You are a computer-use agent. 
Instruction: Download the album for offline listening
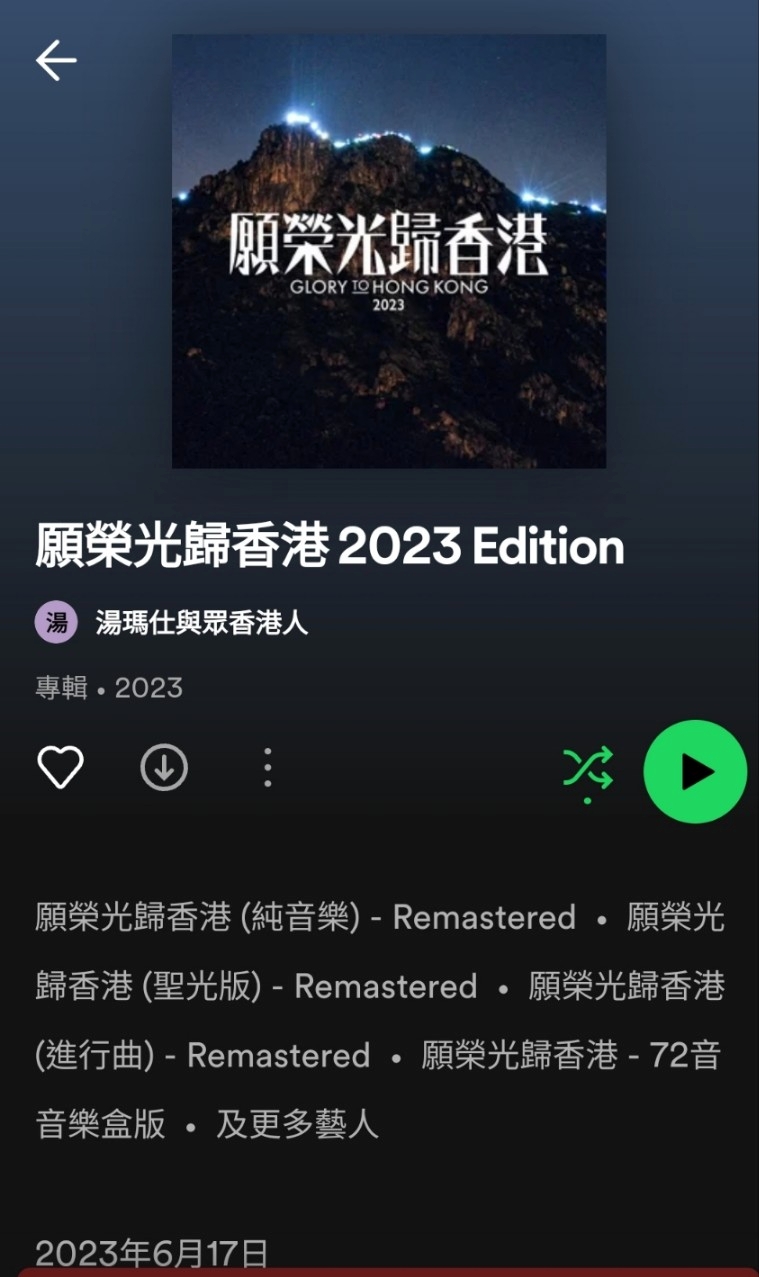tap(164, 768)
